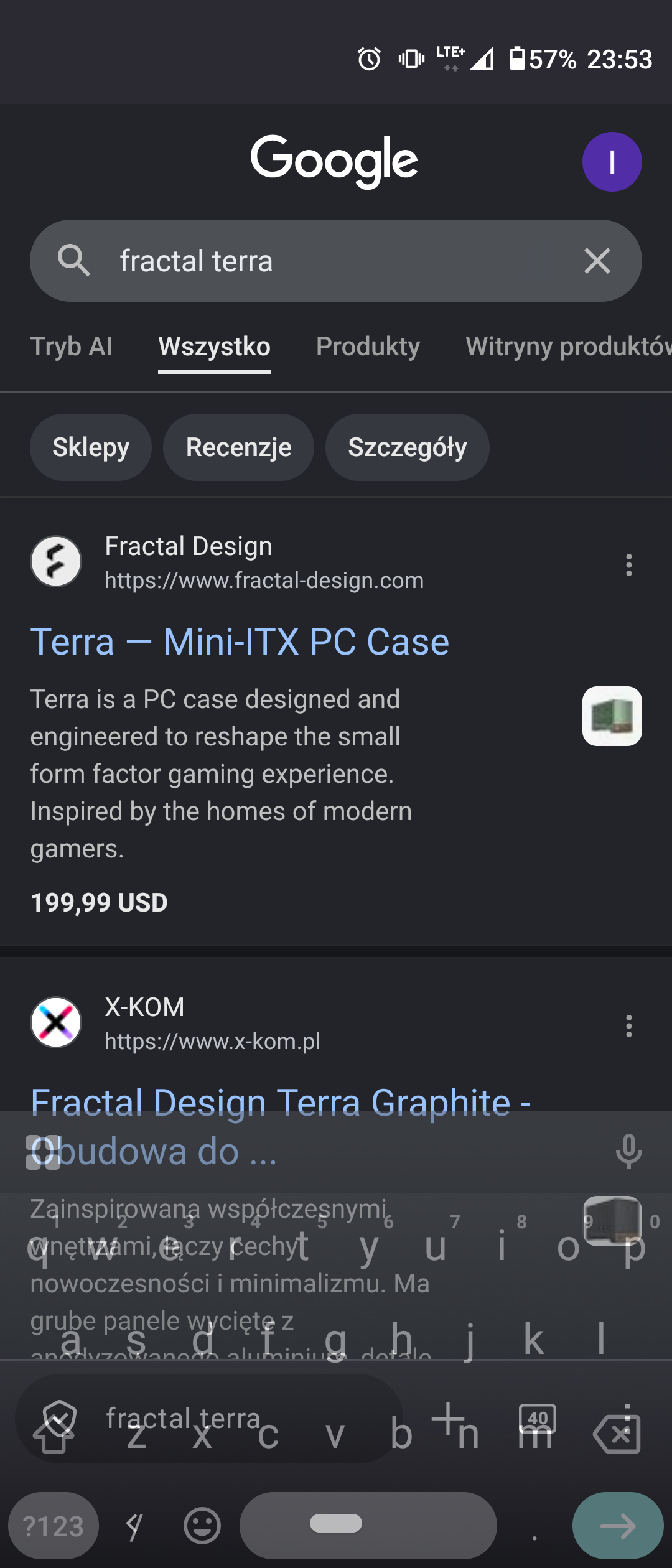The image size is (672, 1568).
Task: Select the Szczegóły chip
Action: tap(407, 447)
